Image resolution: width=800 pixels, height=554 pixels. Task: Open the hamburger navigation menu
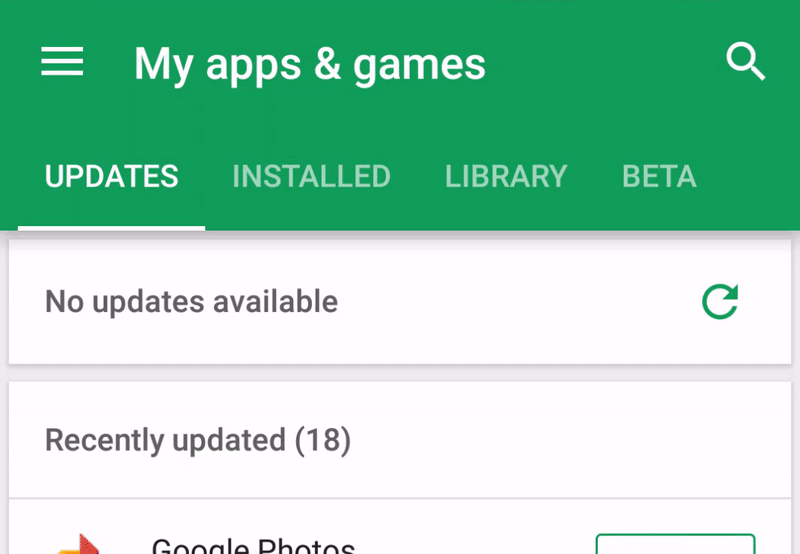[x=62, y=62]
